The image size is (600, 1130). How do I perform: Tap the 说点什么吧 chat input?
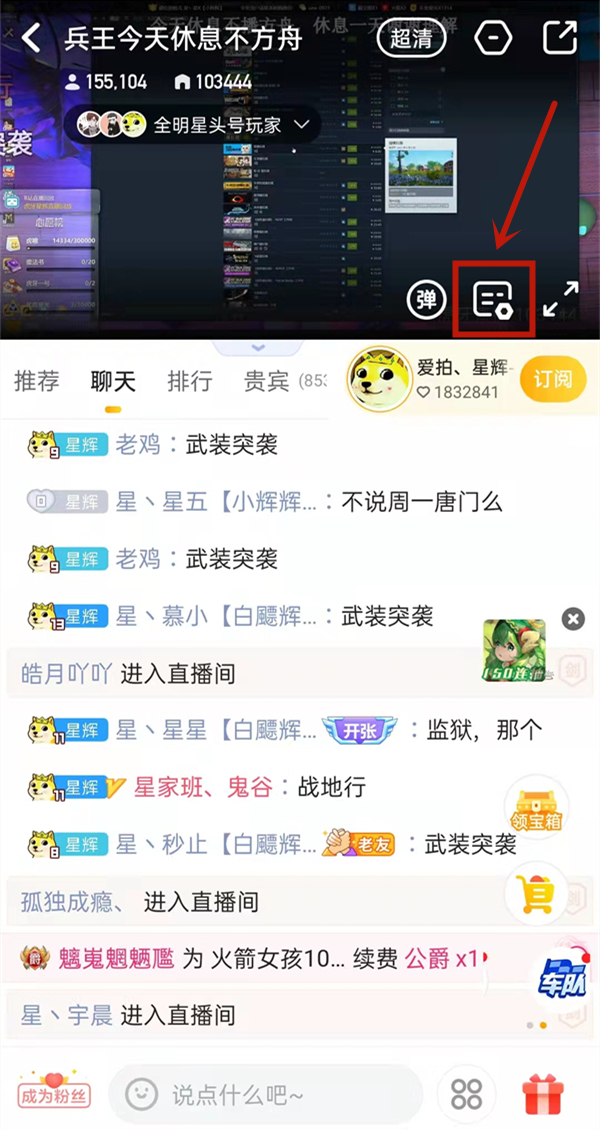(x=265, y=1094)
